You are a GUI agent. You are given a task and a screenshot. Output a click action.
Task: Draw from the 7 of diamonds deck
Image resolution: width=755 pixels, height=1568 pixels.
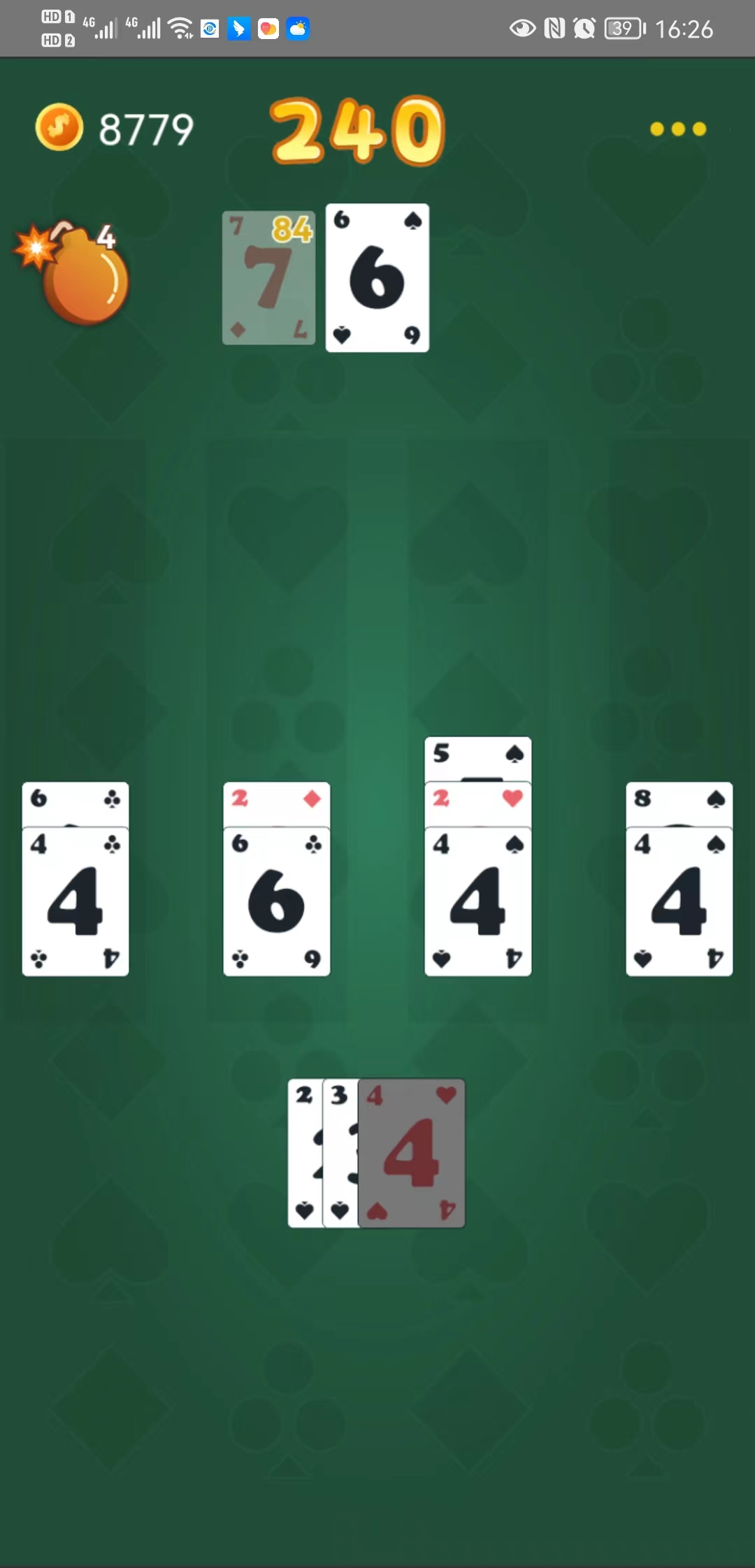point(268,278)
